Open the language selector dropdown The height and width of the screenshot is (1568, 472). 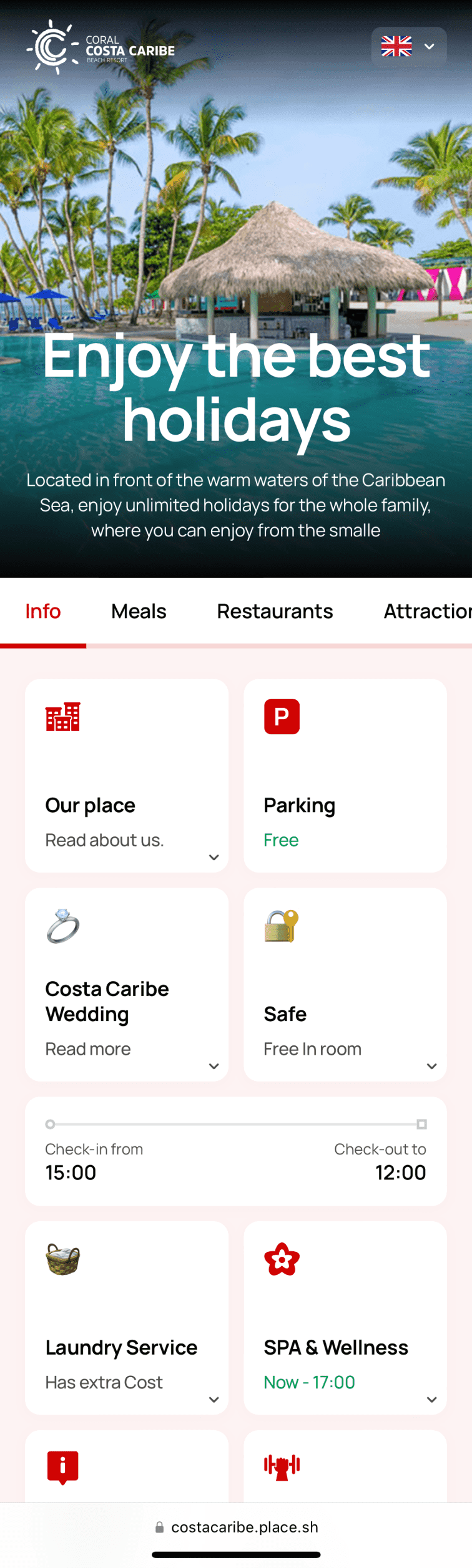click(409, 46)
